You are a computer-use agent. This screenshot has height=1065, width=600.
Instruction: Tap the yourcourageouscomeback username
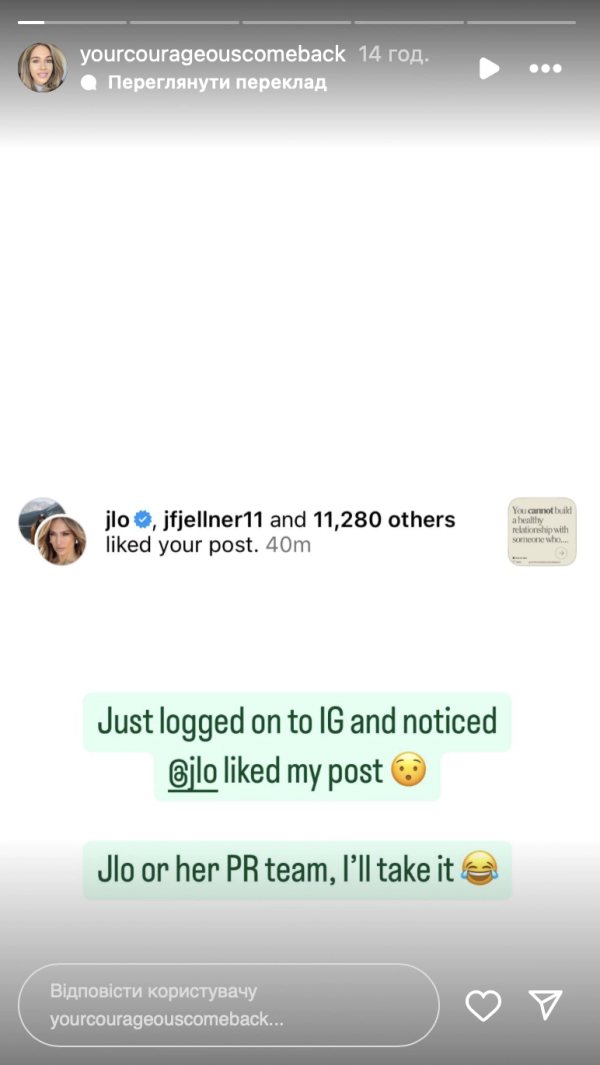[212, 54]
